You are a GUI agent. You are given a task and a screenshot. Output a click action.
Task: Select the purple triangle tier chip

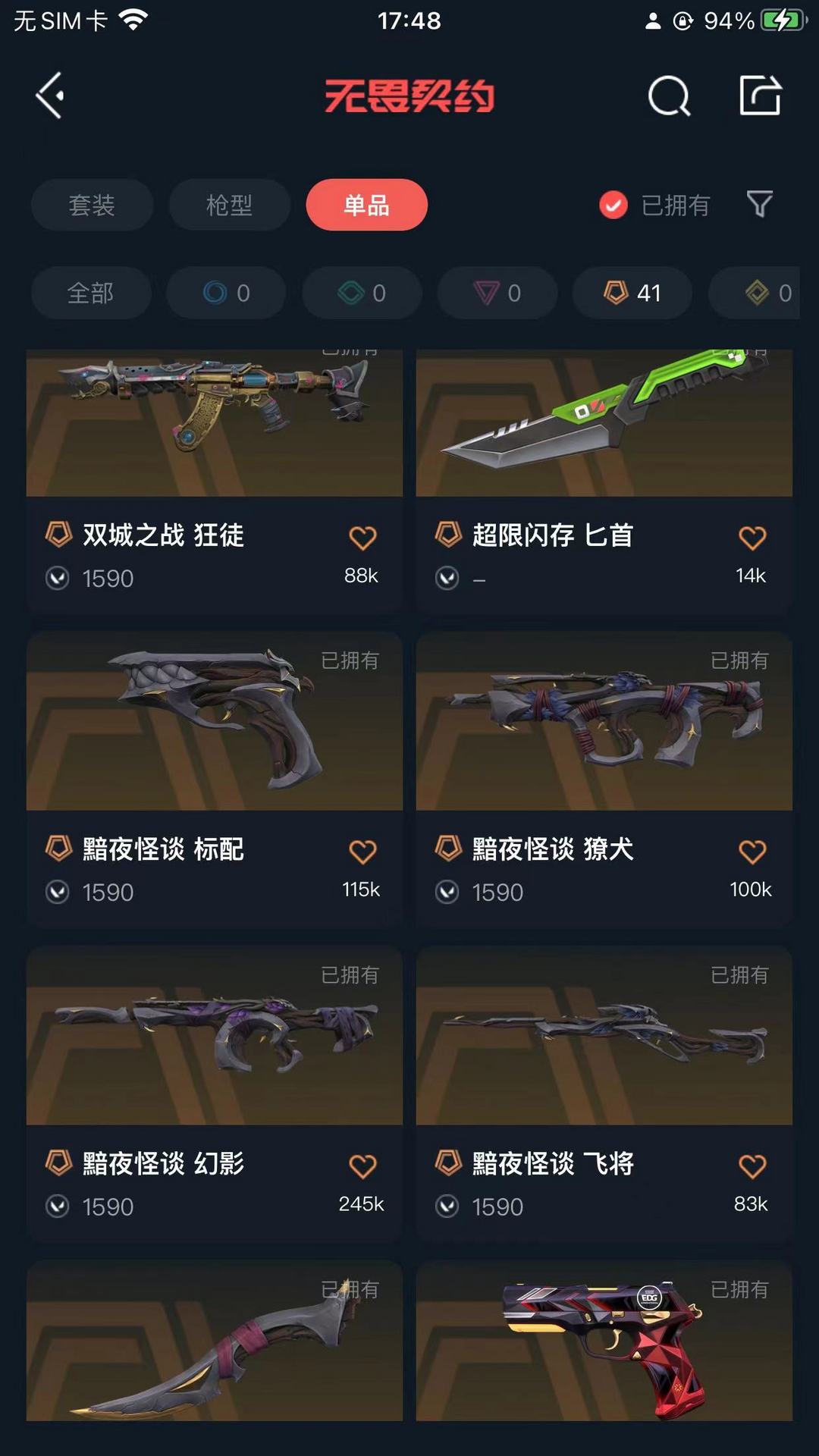point(497,293)
